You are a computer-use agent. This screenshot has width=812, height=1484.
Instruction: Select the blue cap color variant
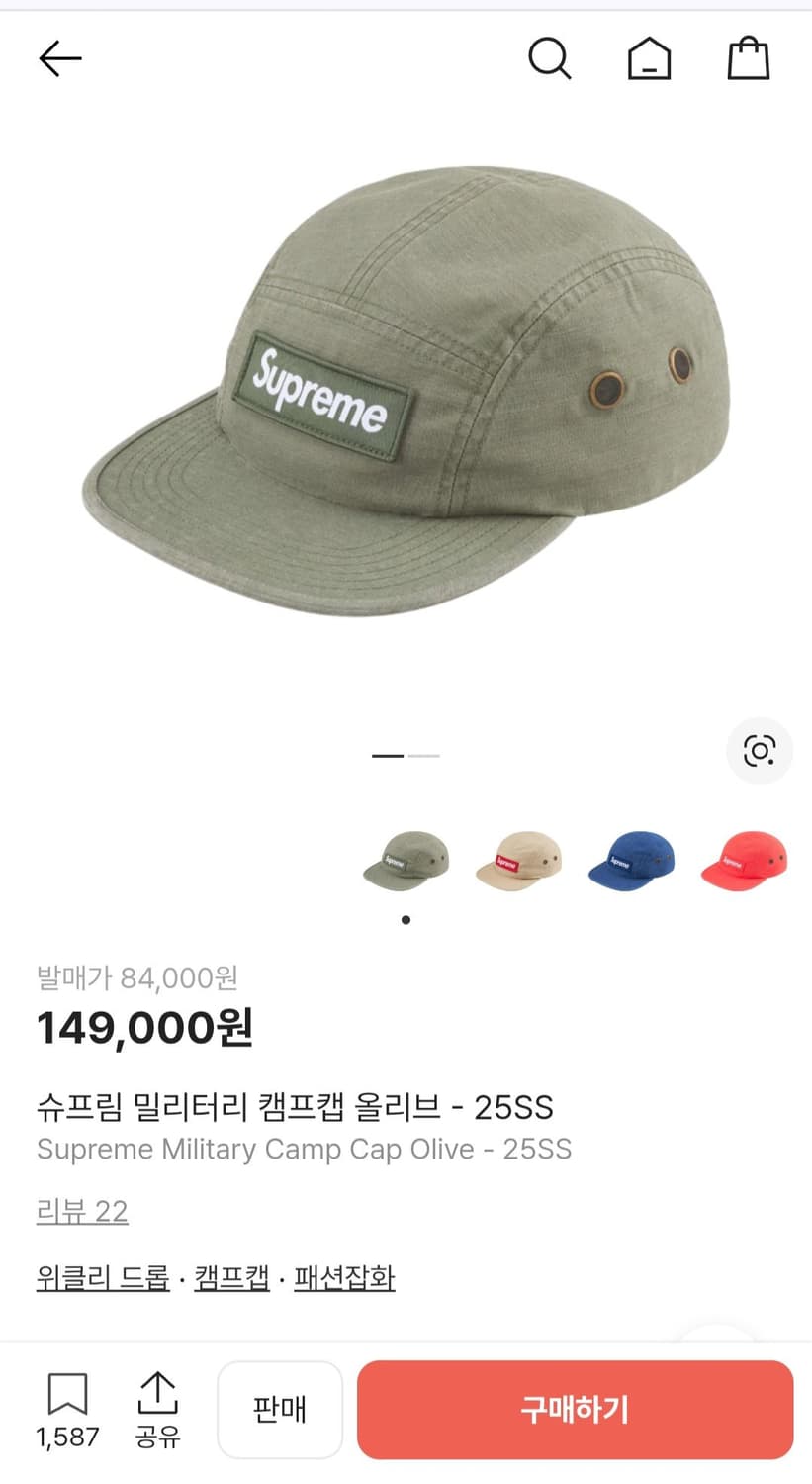coord(632,859)
